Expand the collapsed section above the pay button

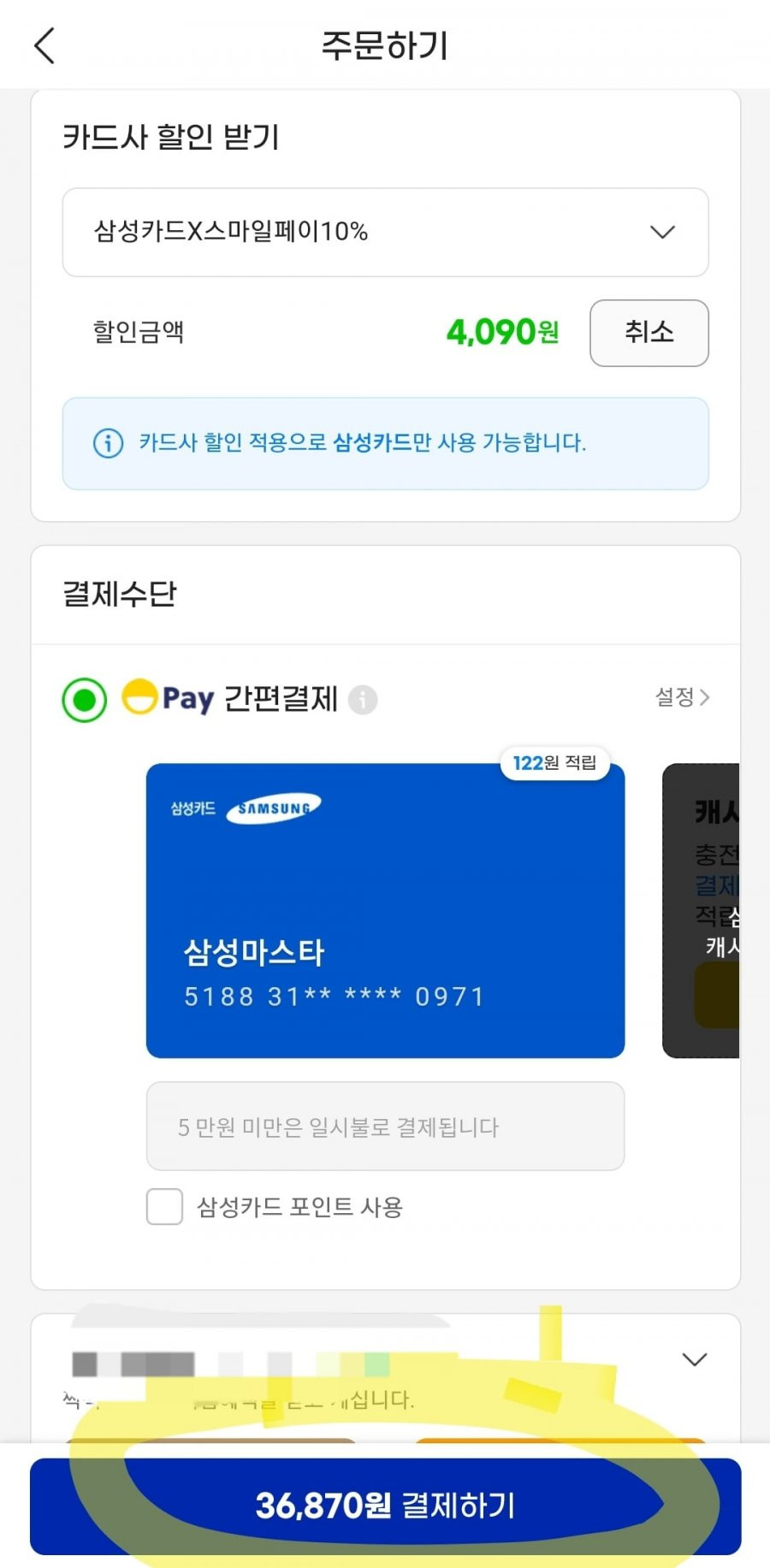pyautogui.click(x=694, y=1360)
